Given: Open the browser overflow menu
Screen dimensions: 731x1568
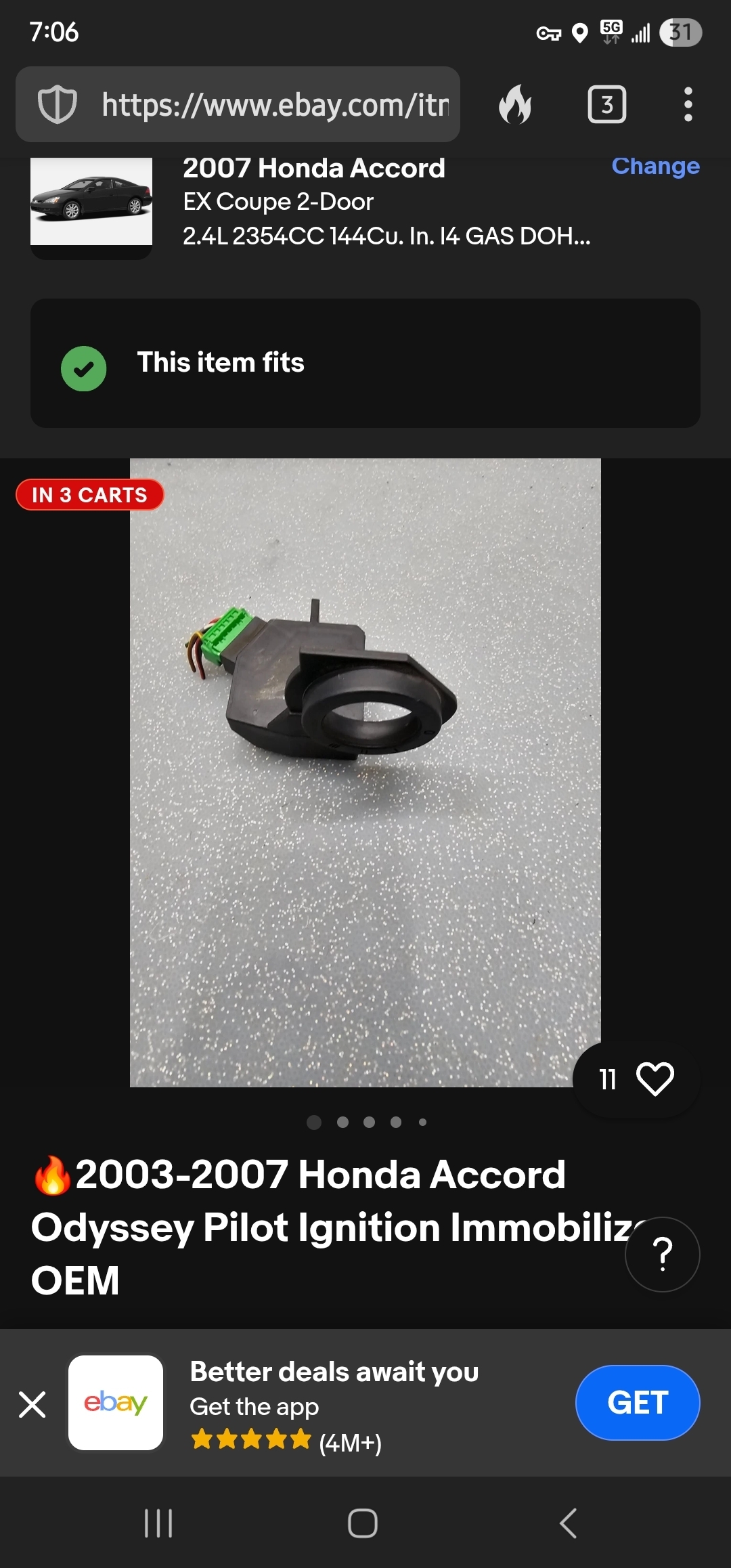Looking at the screenshot, I should tap(688, 105).
